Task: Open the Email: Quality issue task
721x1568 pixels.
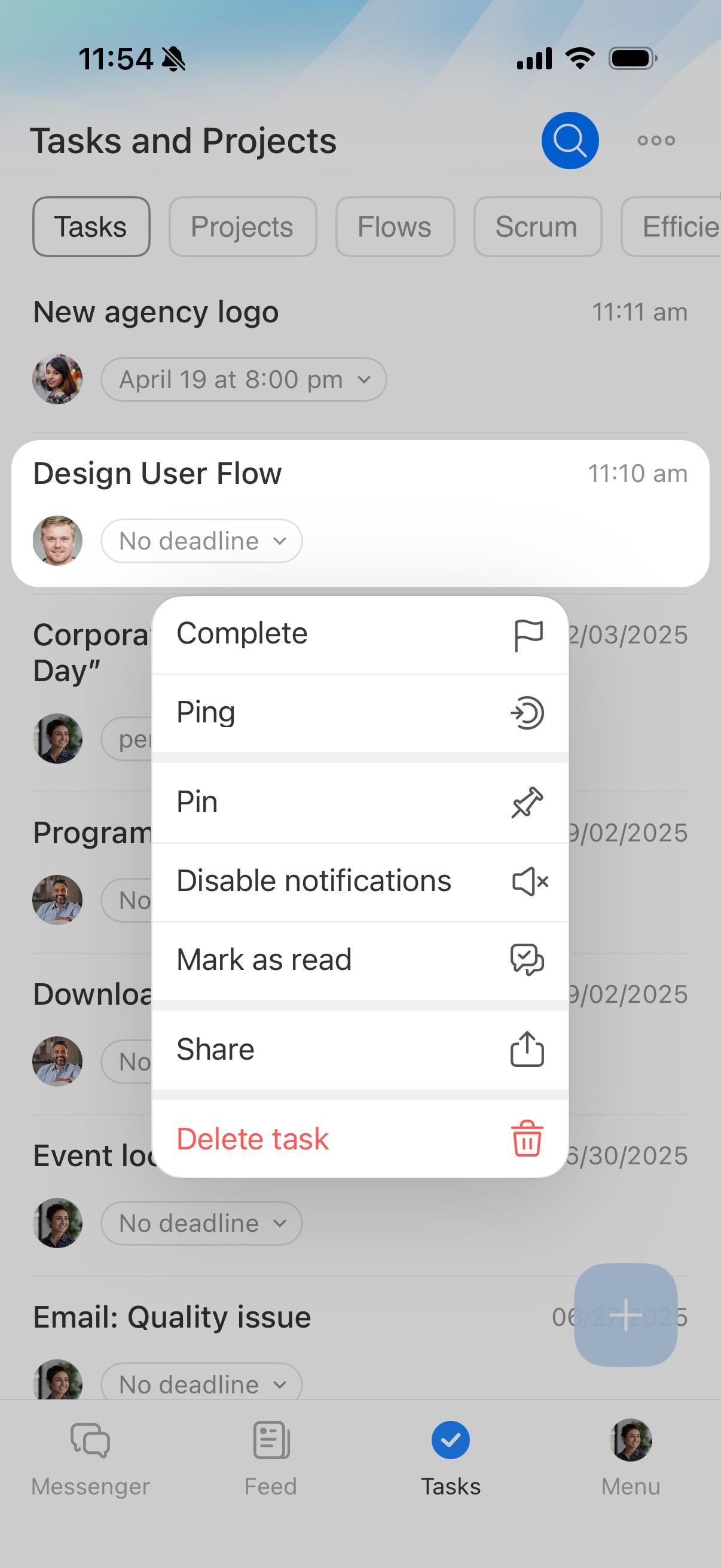Action: [x=172, y=1317]
